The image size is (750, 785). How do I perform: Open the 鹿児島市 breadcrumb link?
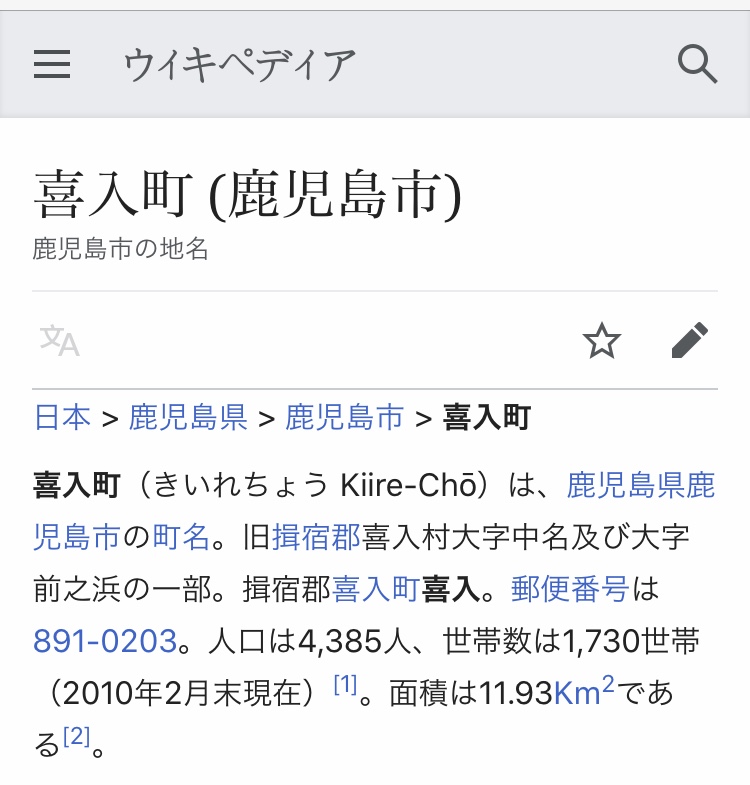(x=344, y=417)
